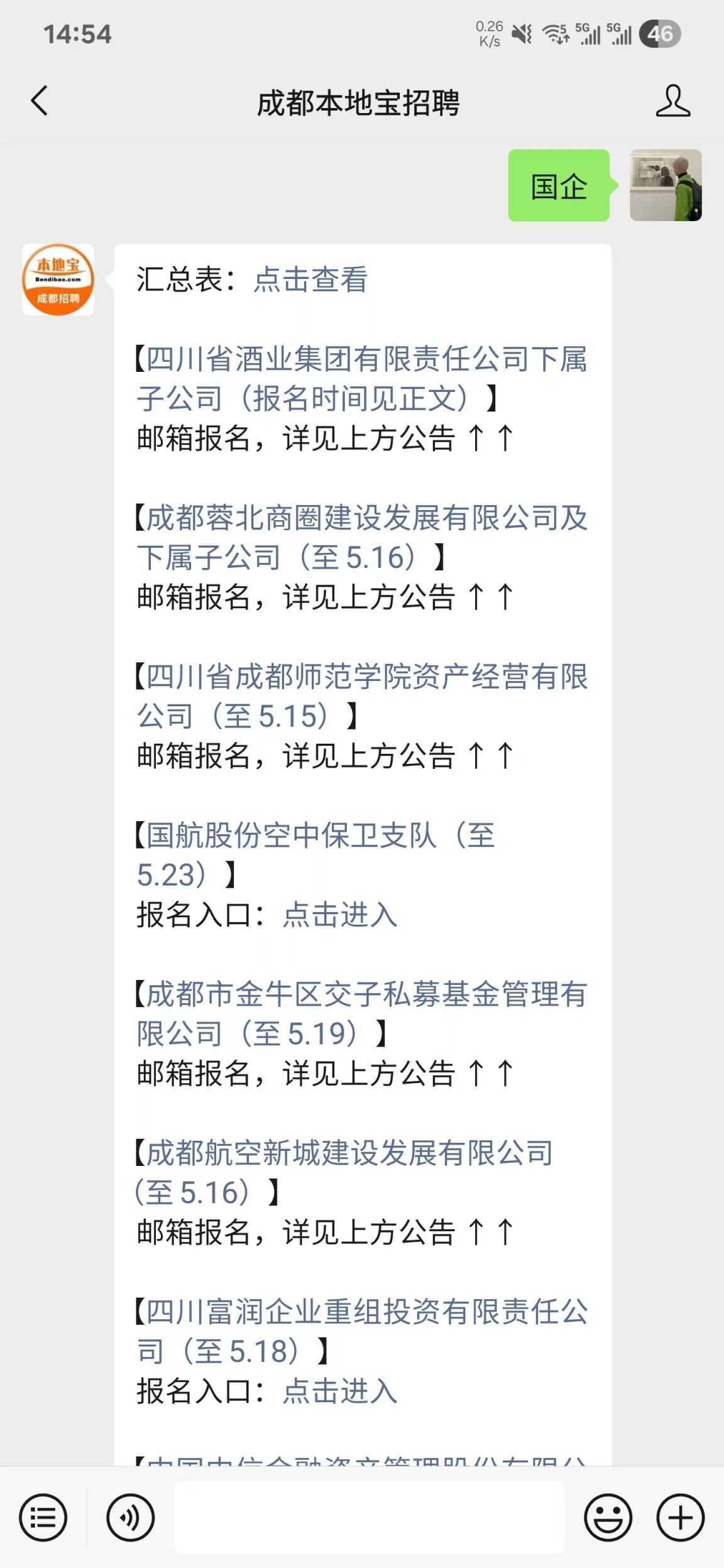This screenshot has height=1568, width=724.
Task: Go back from the 成都本地宝招聘 chat
Action: tap(39, 101)
